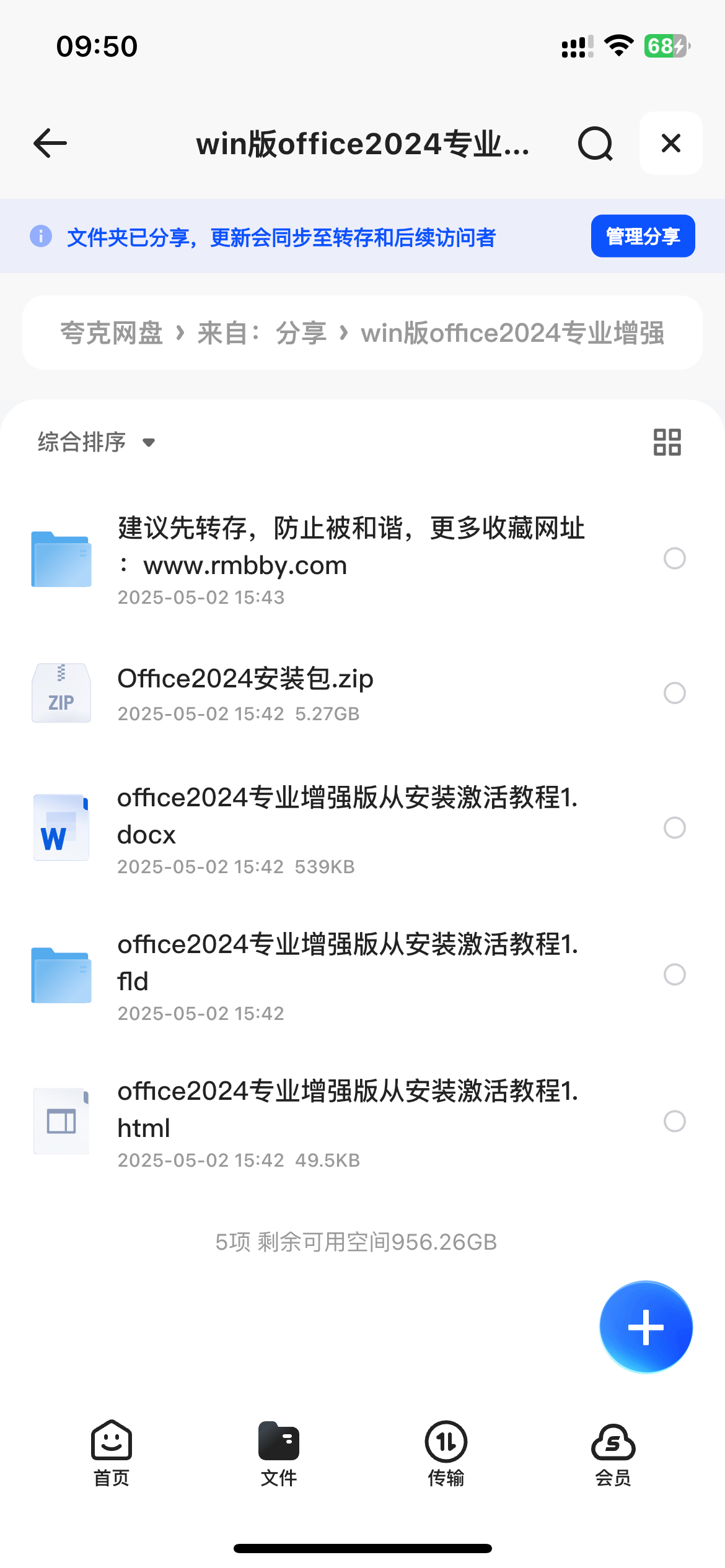Switch to the 传输 tab
The height and width of the screenshot is (1568, 725).
coord(446,1453)
